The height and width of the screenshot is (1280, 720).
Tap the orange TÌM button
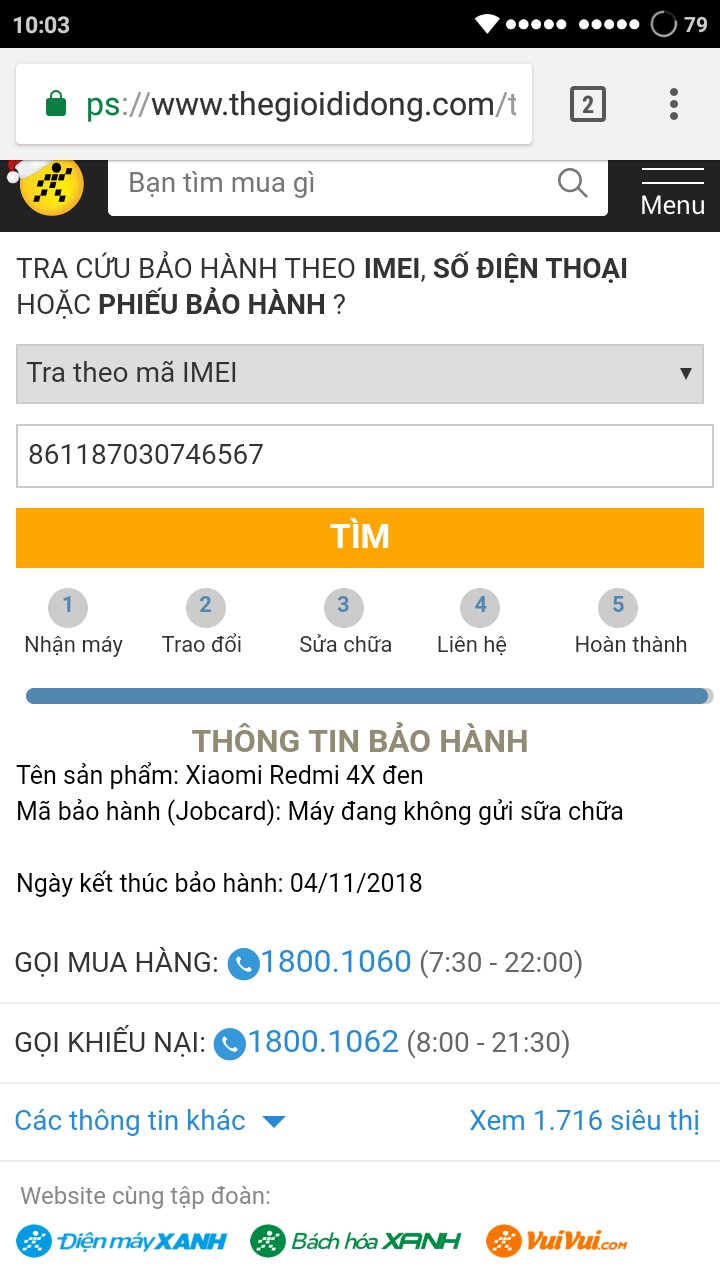pyautogui.click(x=360, y=537)
